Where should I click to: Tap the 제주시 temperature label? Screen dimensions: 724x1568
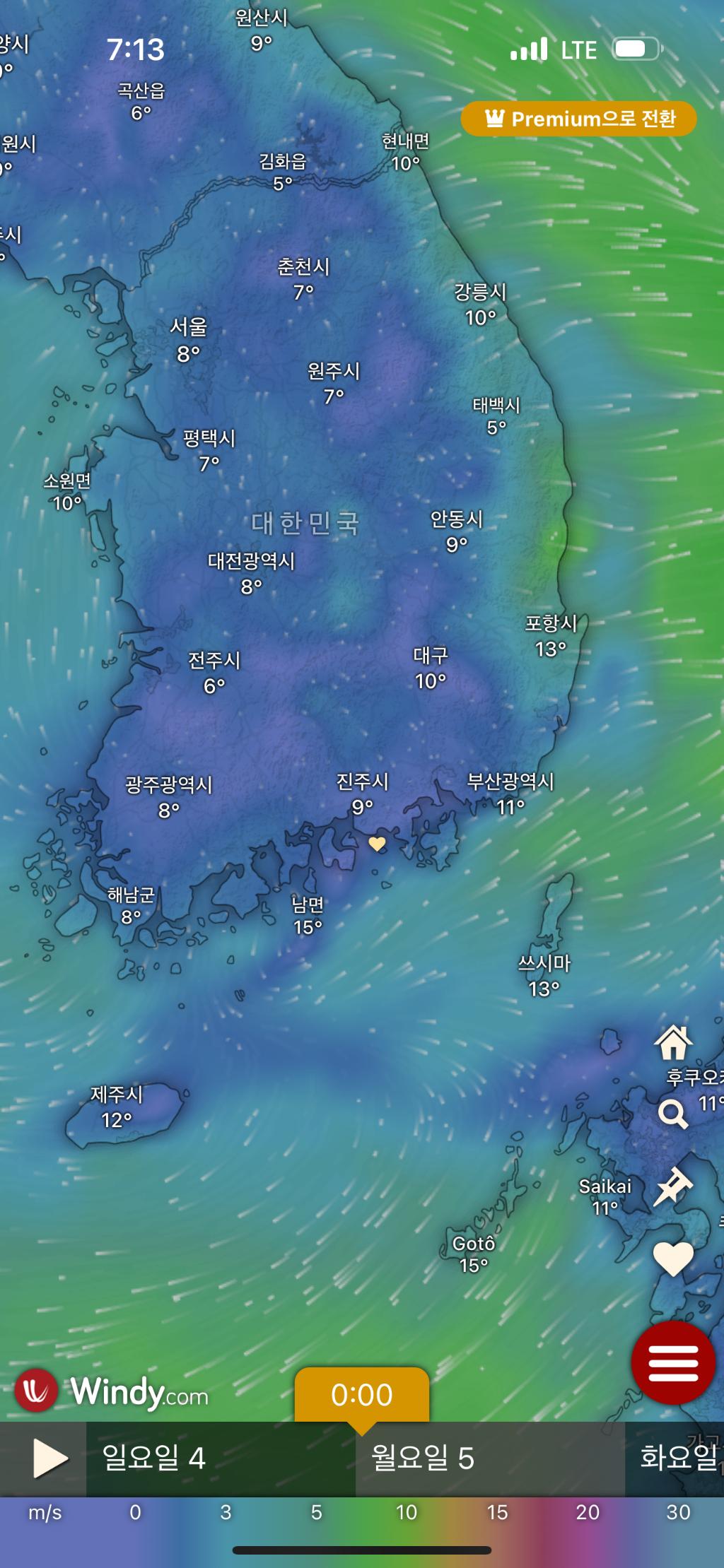(117, 1107)
